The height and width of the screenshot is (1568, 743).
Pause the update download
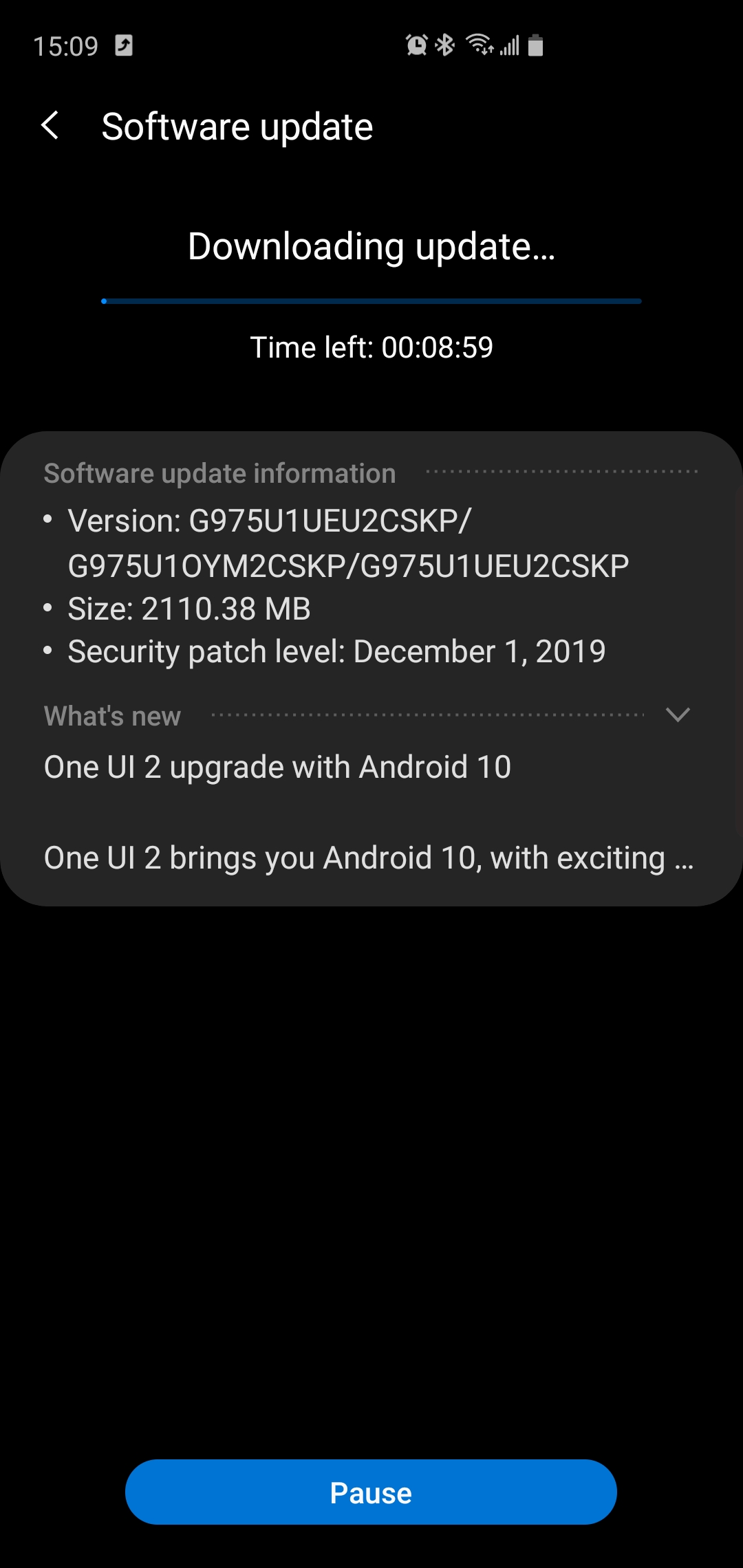[371, 1492]
